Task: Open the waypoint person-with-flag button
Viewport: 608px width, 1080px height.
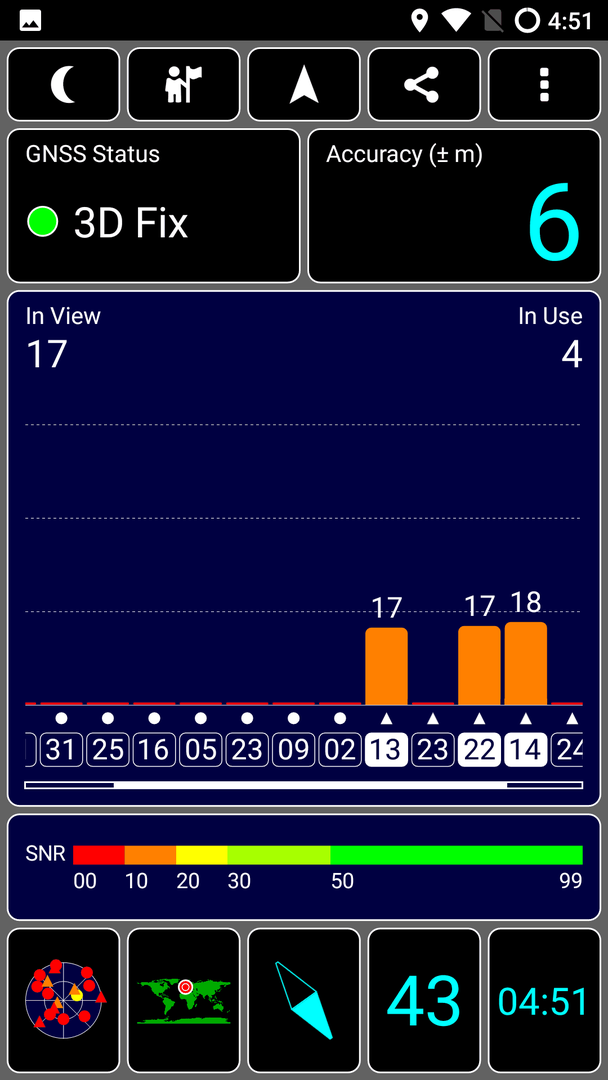Action: click(184, 85)
